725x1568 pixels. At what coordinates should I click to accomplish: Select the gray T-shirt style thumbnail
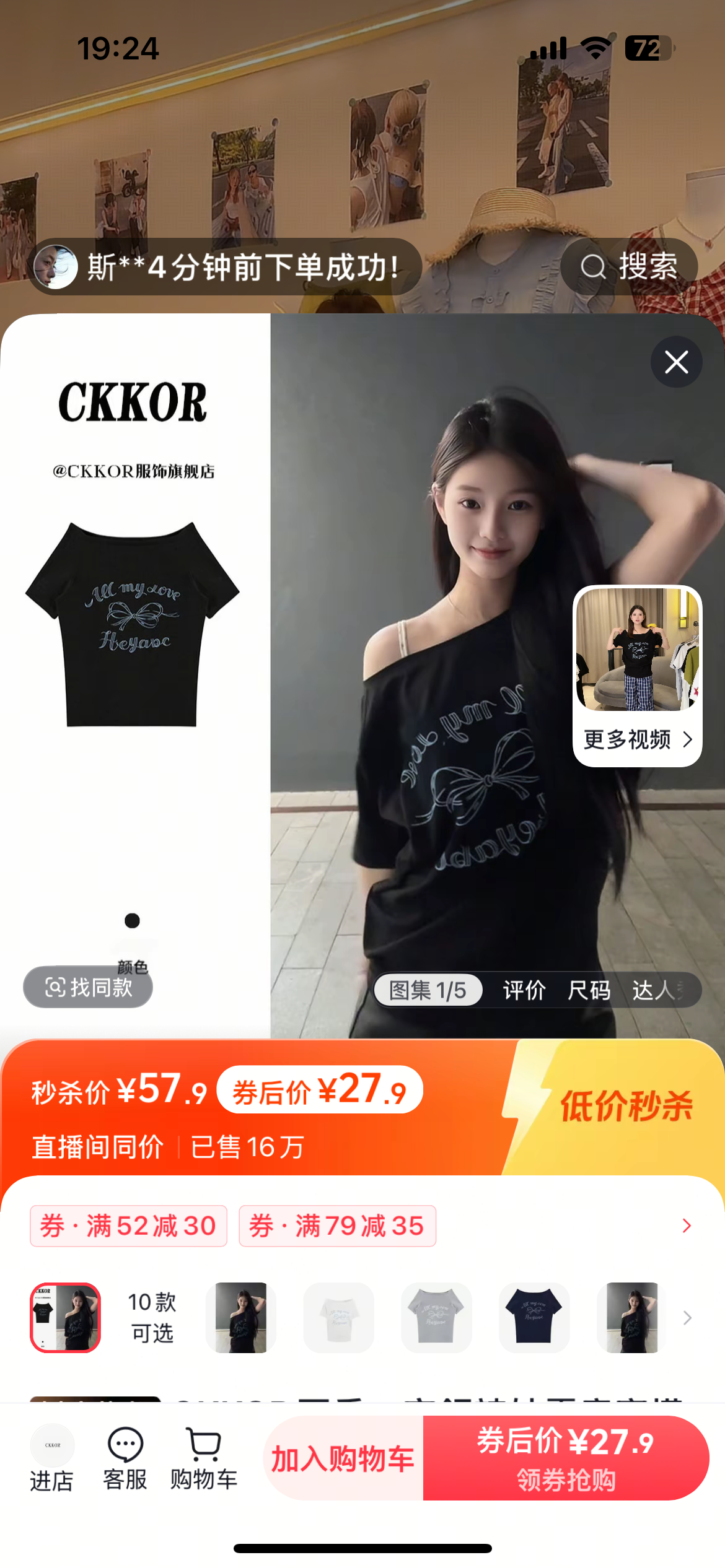coord(436,1317)
